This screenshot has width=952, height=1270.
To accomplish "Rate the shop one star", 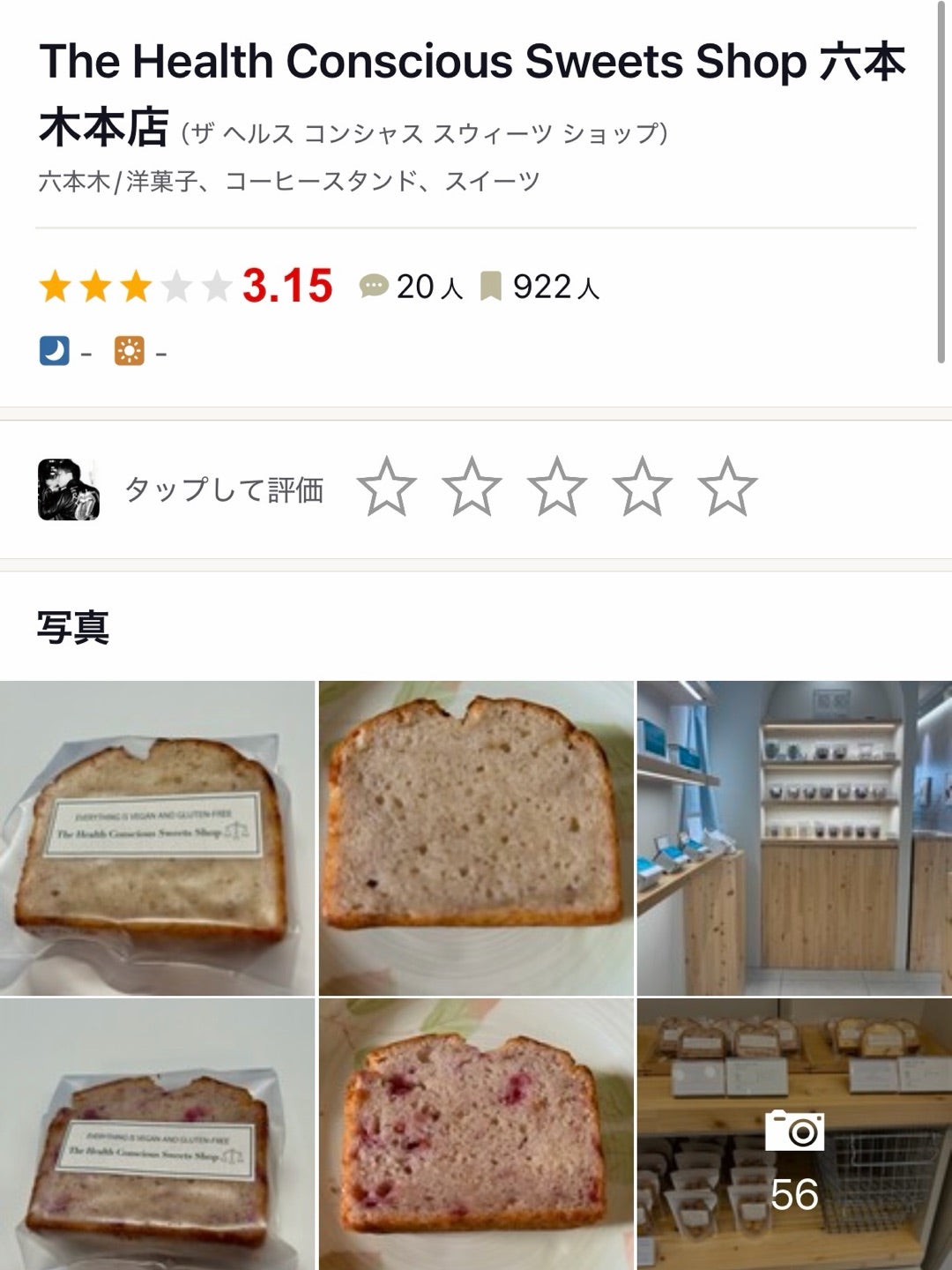I will coord(387,486).
